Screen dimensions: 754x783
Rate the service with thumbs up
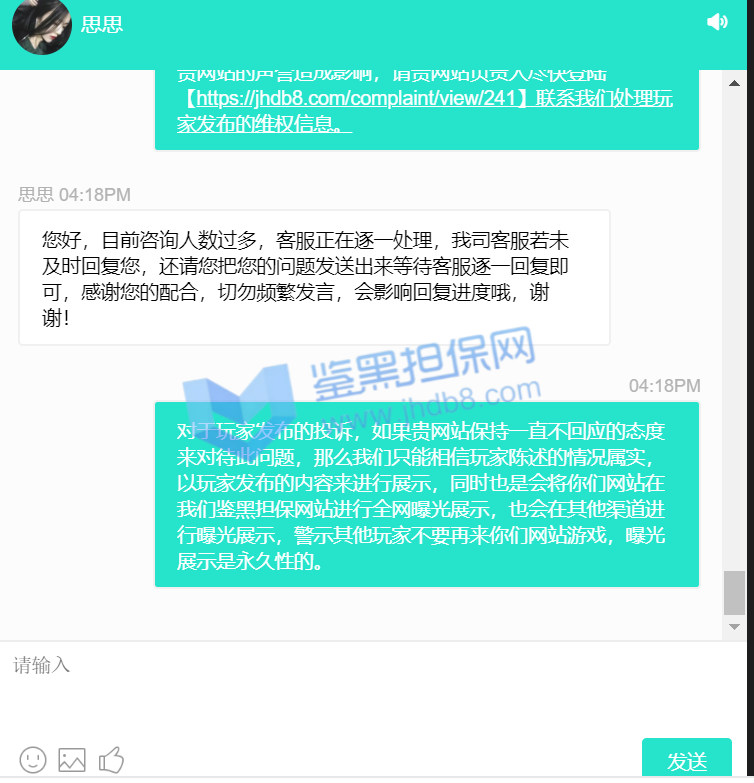click(111, 759)
